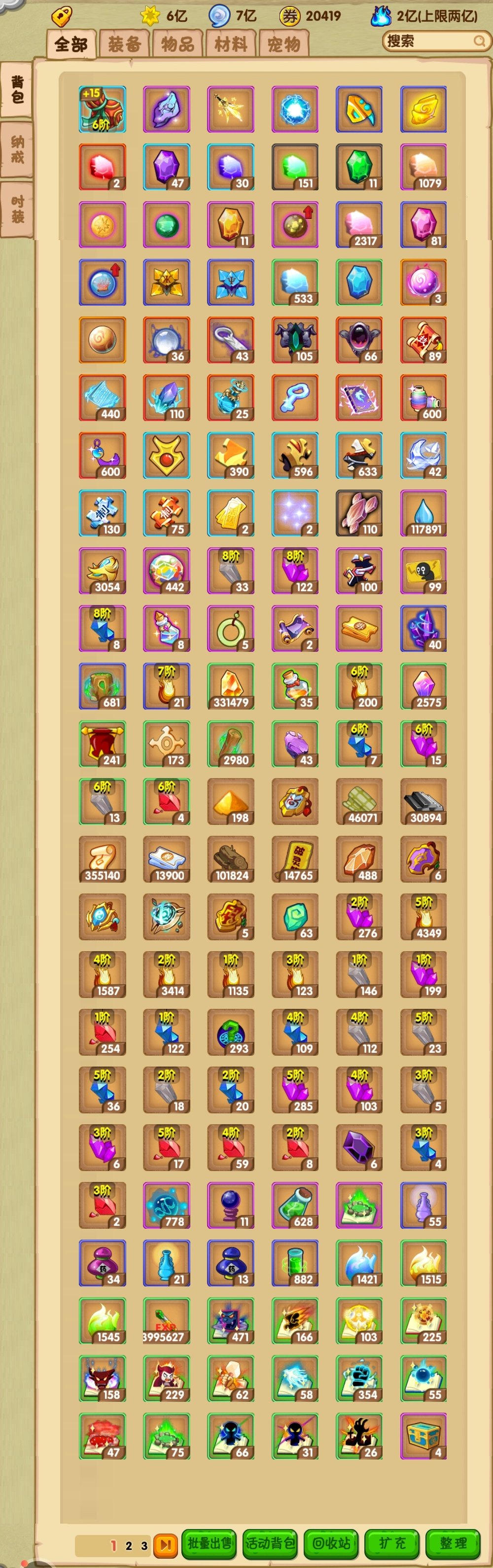The width and height of the screenshot is (493, 1568).
Task: Switch to the 宠物 tab
Action: (x=284, y=44)
